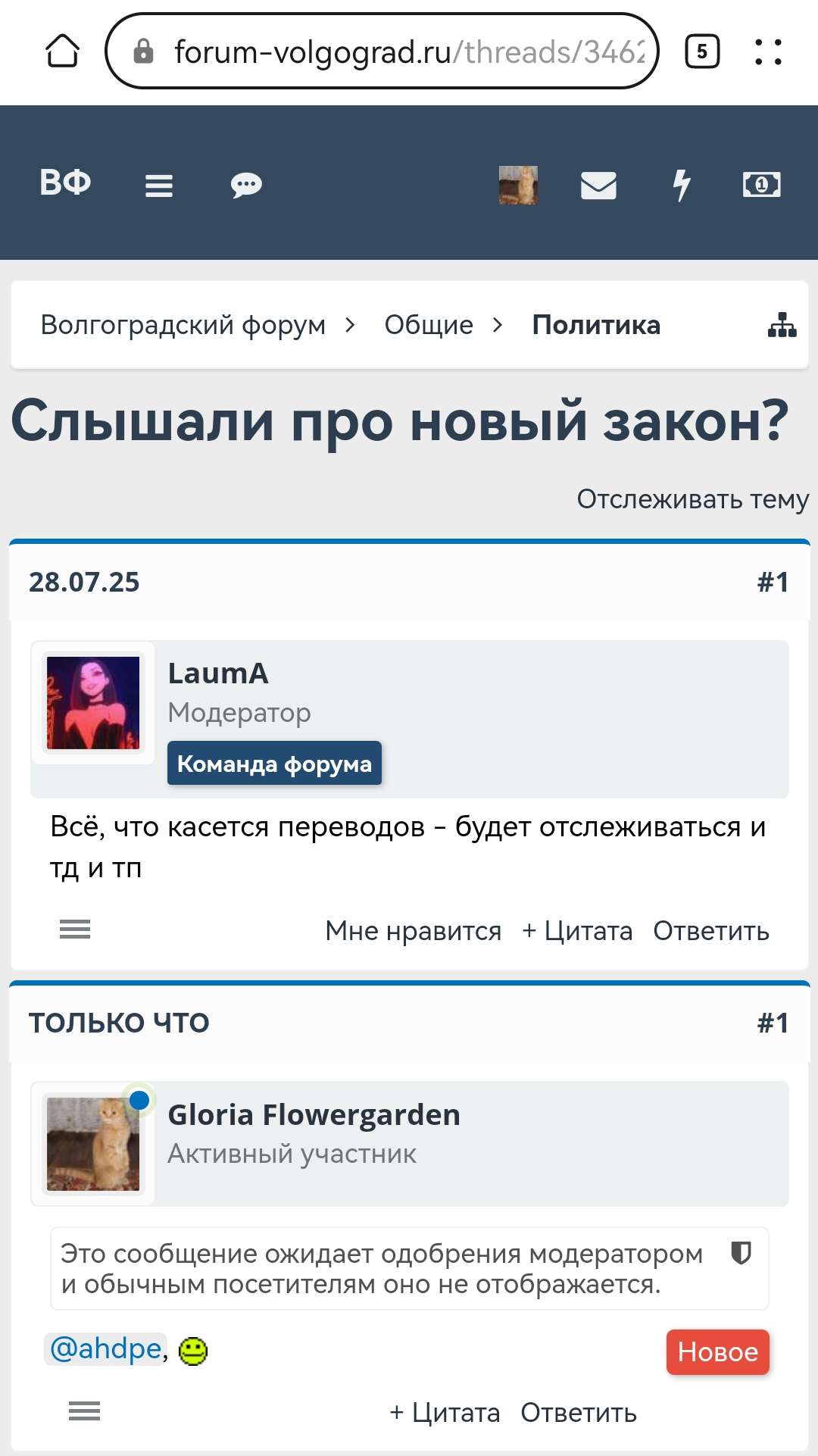Open the money banknote icon
This screenshot has height=1456, width=818.
pos(761,185)
